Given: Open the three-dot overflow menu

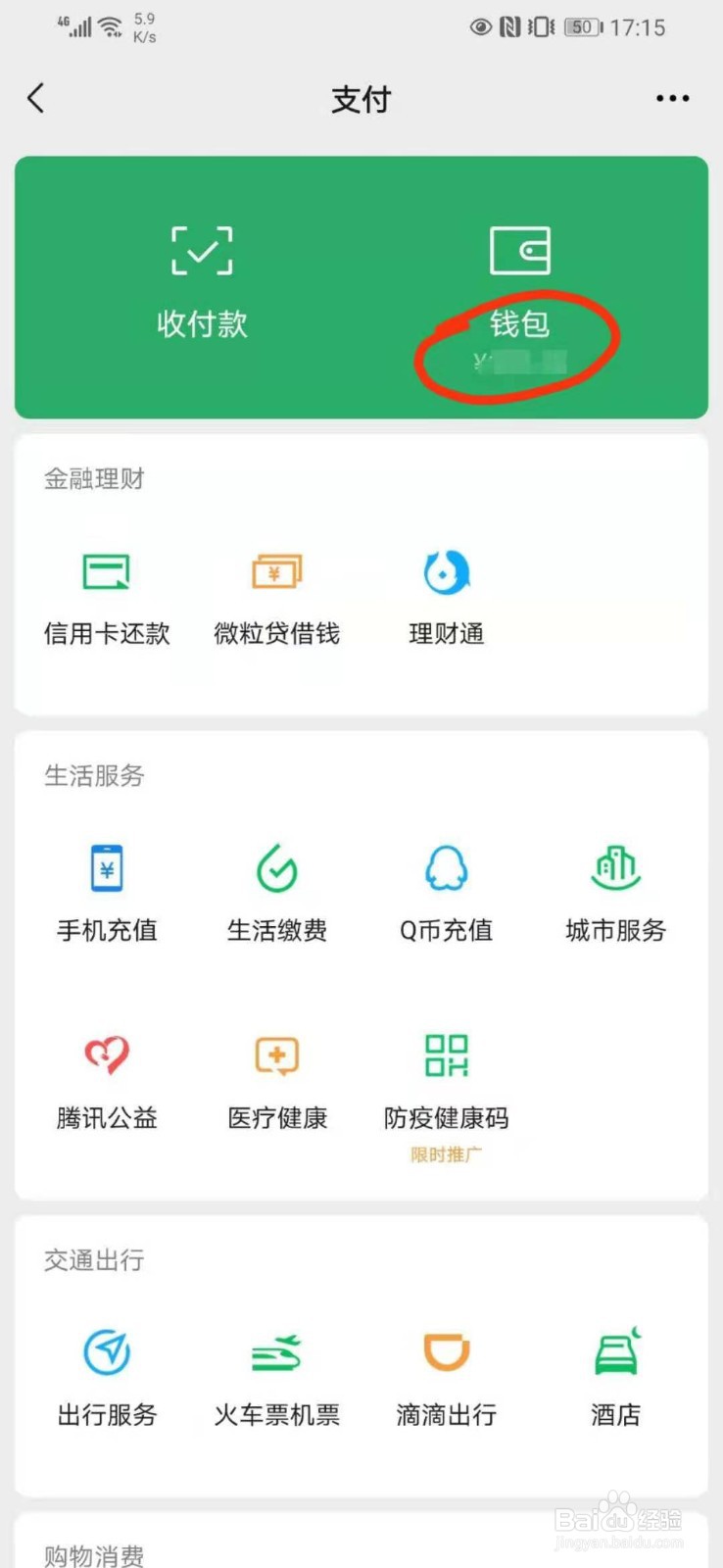Looking at the screenshot, I should [672, 98].
